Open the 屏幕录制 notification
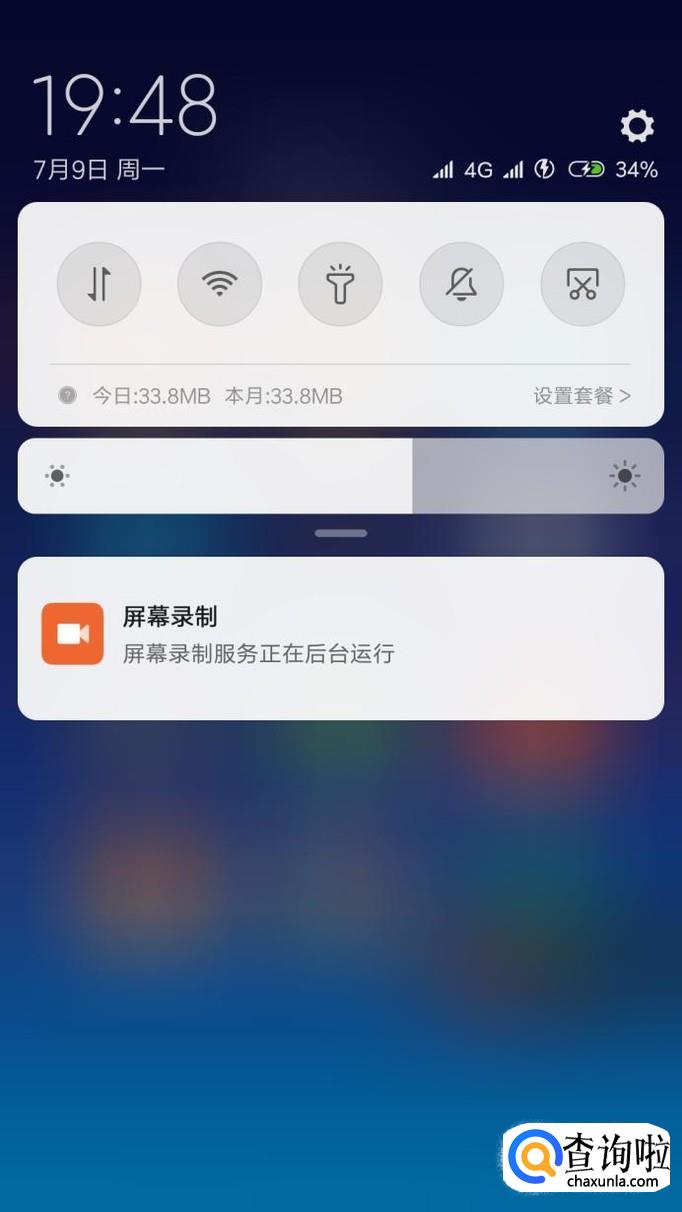682x1212 pixels. tap(340, 637)
